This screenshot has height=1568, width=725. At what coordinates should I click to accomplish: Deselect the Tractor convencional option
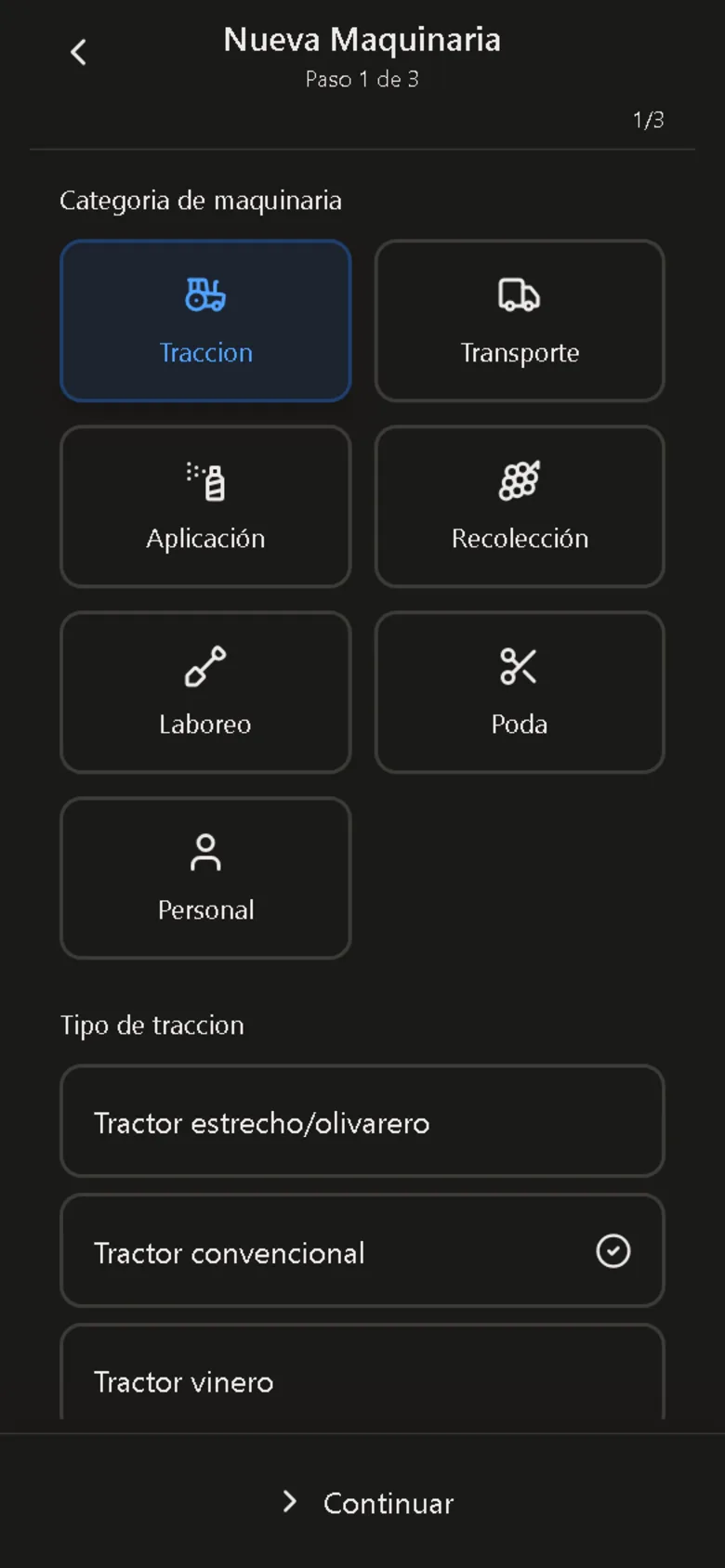tap(362, 1251)
